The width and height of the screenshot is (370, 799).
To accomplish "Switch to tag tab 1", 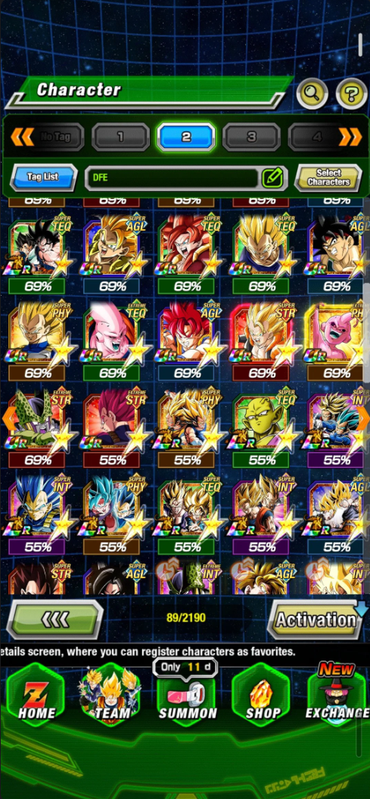I will click(121, 137).
